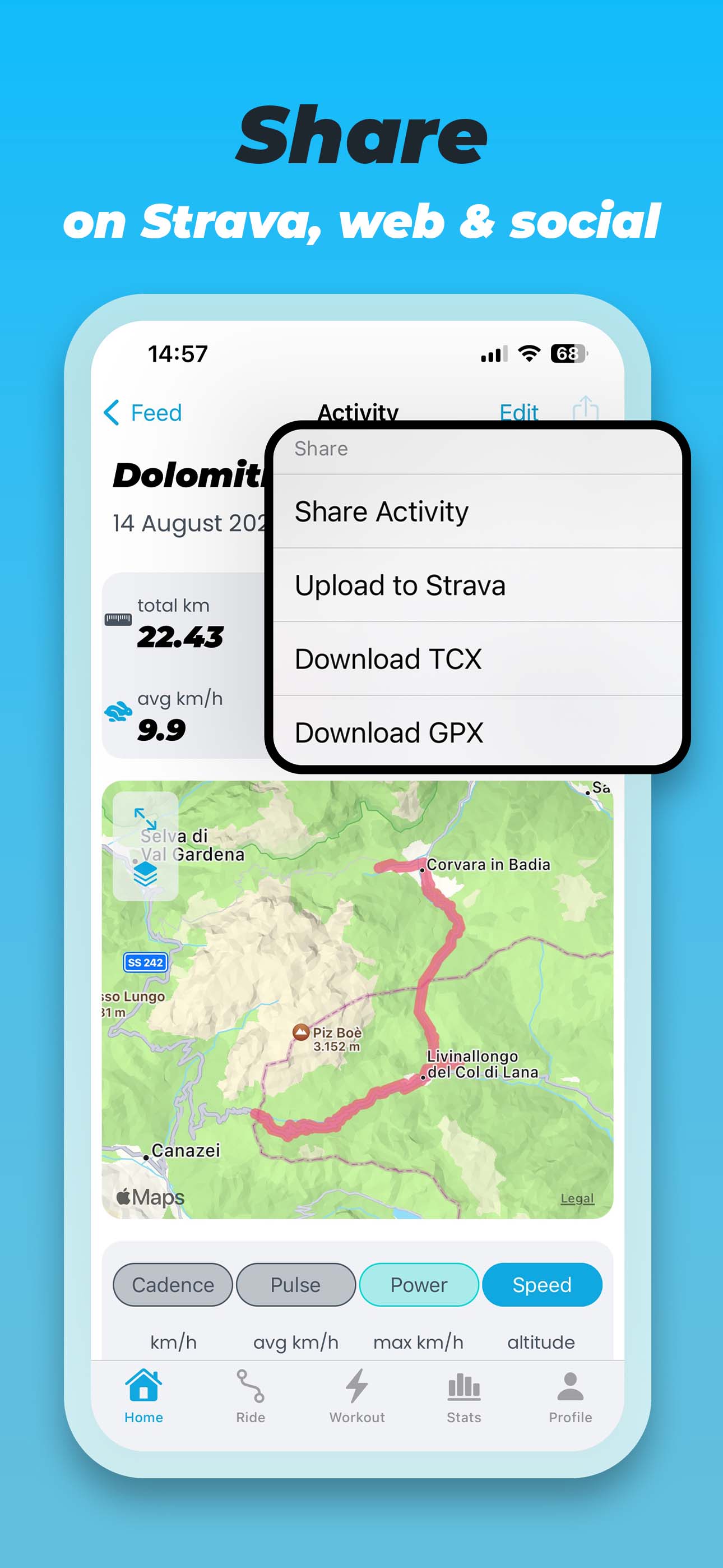Select Download TCX option
This screenshot has width=723, height=1568.
tap(388, 658)
